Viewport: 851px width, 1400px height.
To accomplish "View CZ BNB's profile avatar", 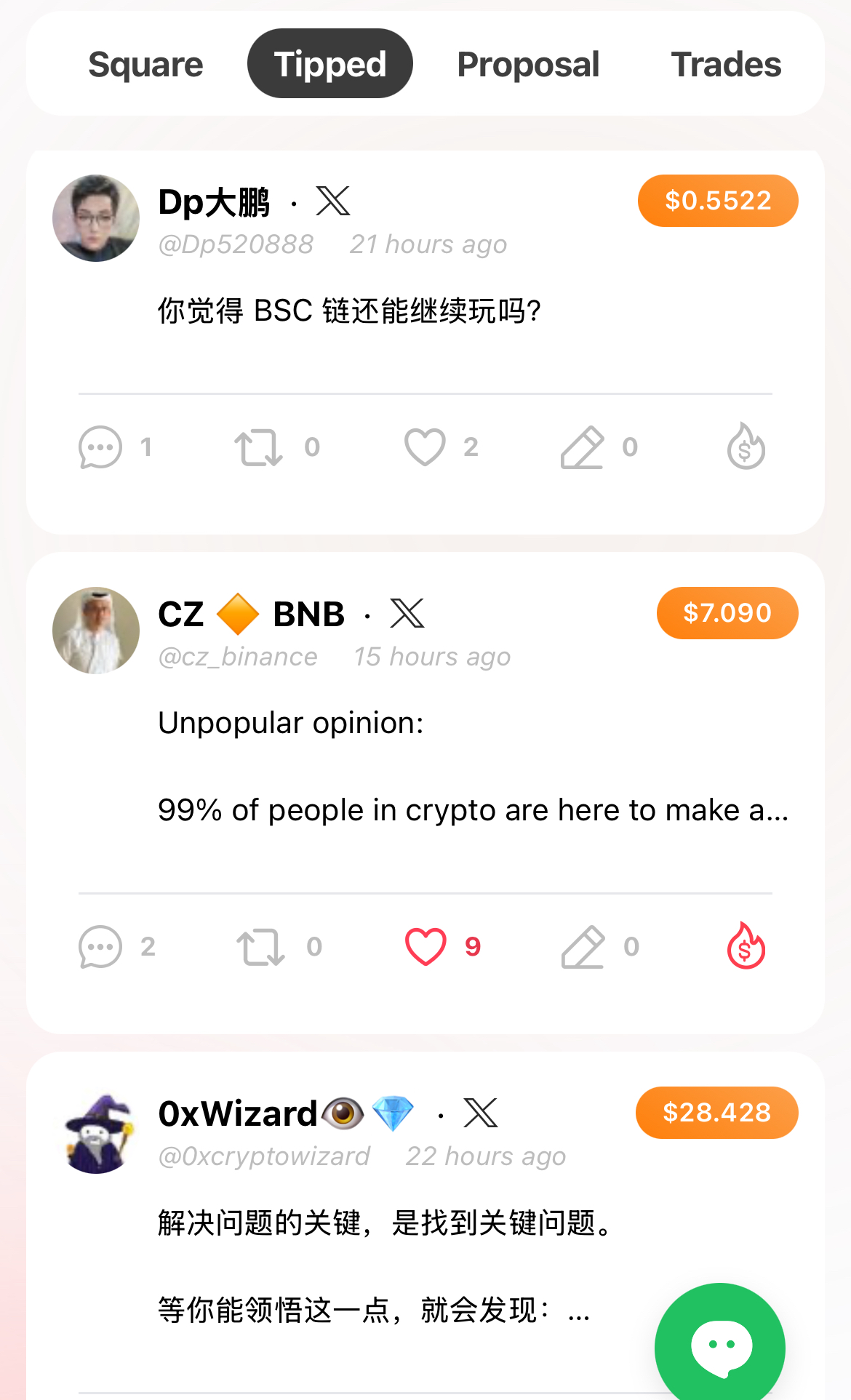I will (96, 631).
